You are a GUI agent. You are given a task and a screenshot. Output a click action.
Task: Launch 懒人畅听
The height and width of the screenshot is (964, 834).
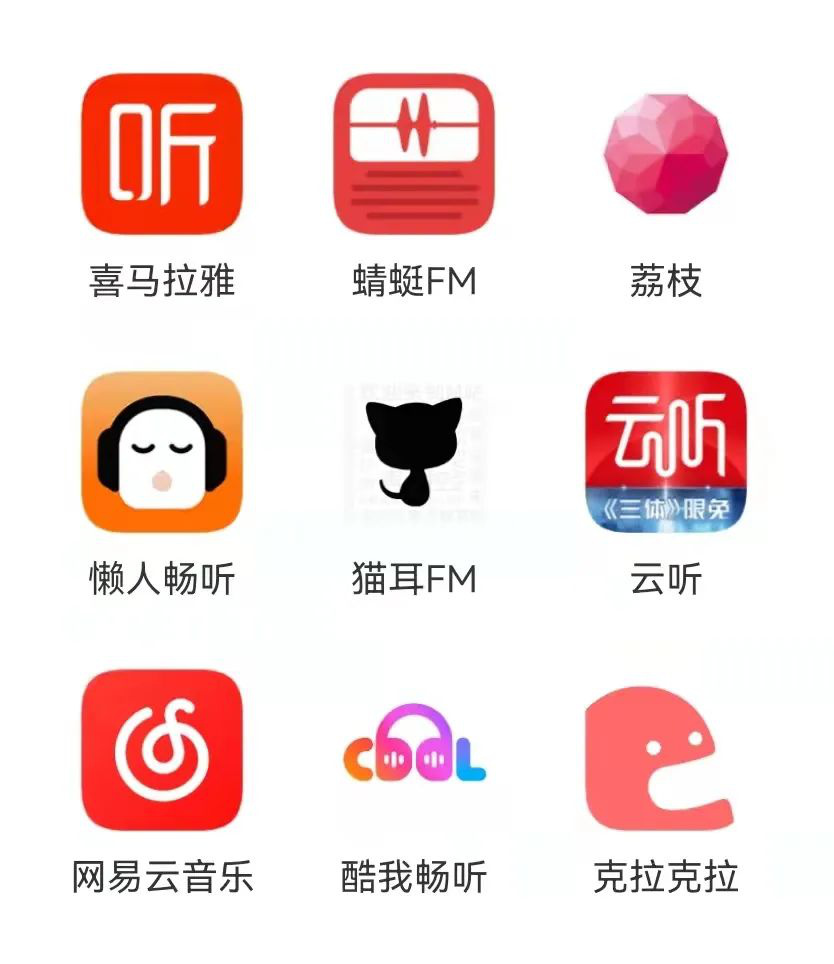tap(162, 452)
